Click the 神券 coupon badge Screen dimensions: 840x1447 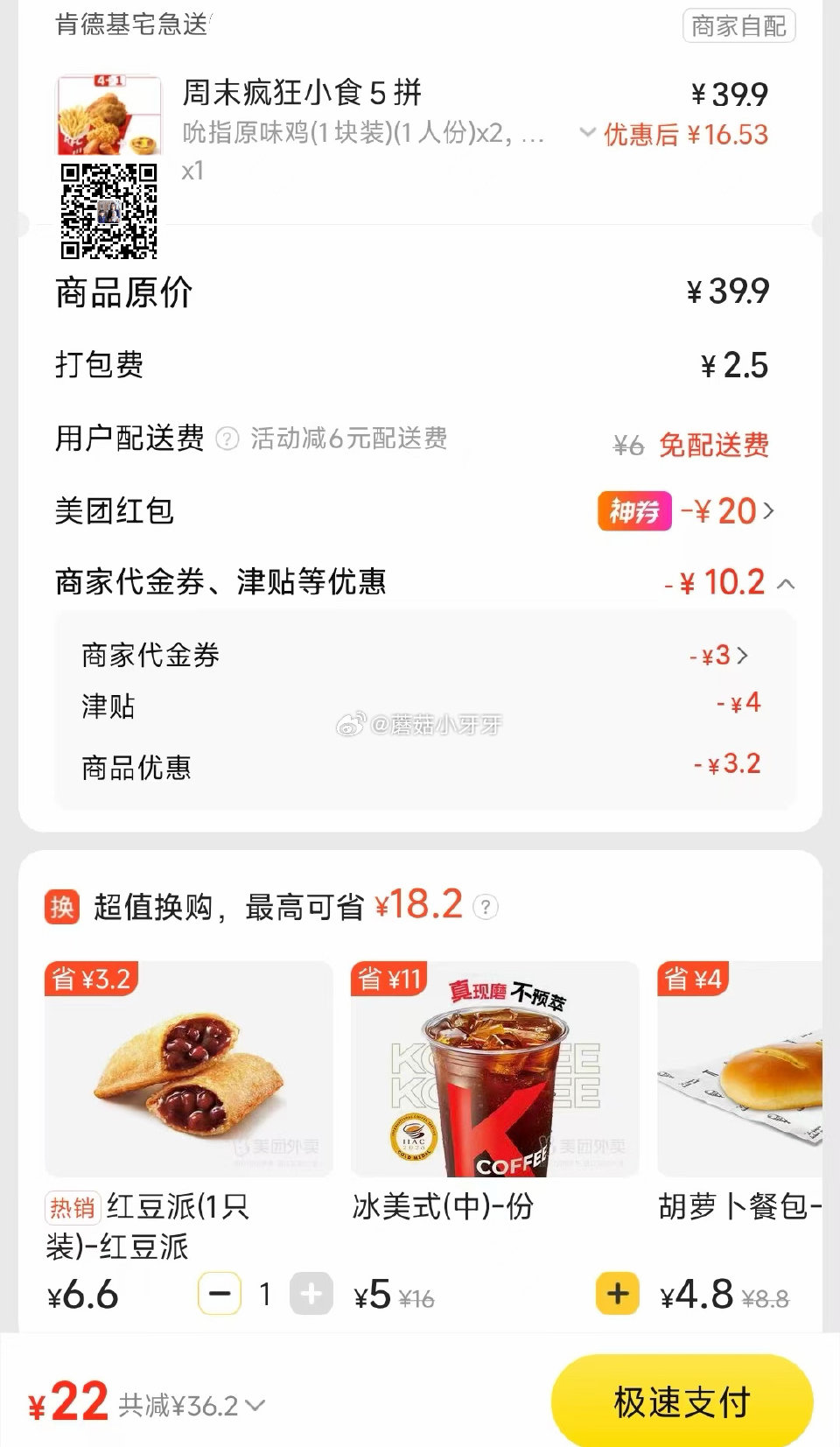tap(633, 510)
